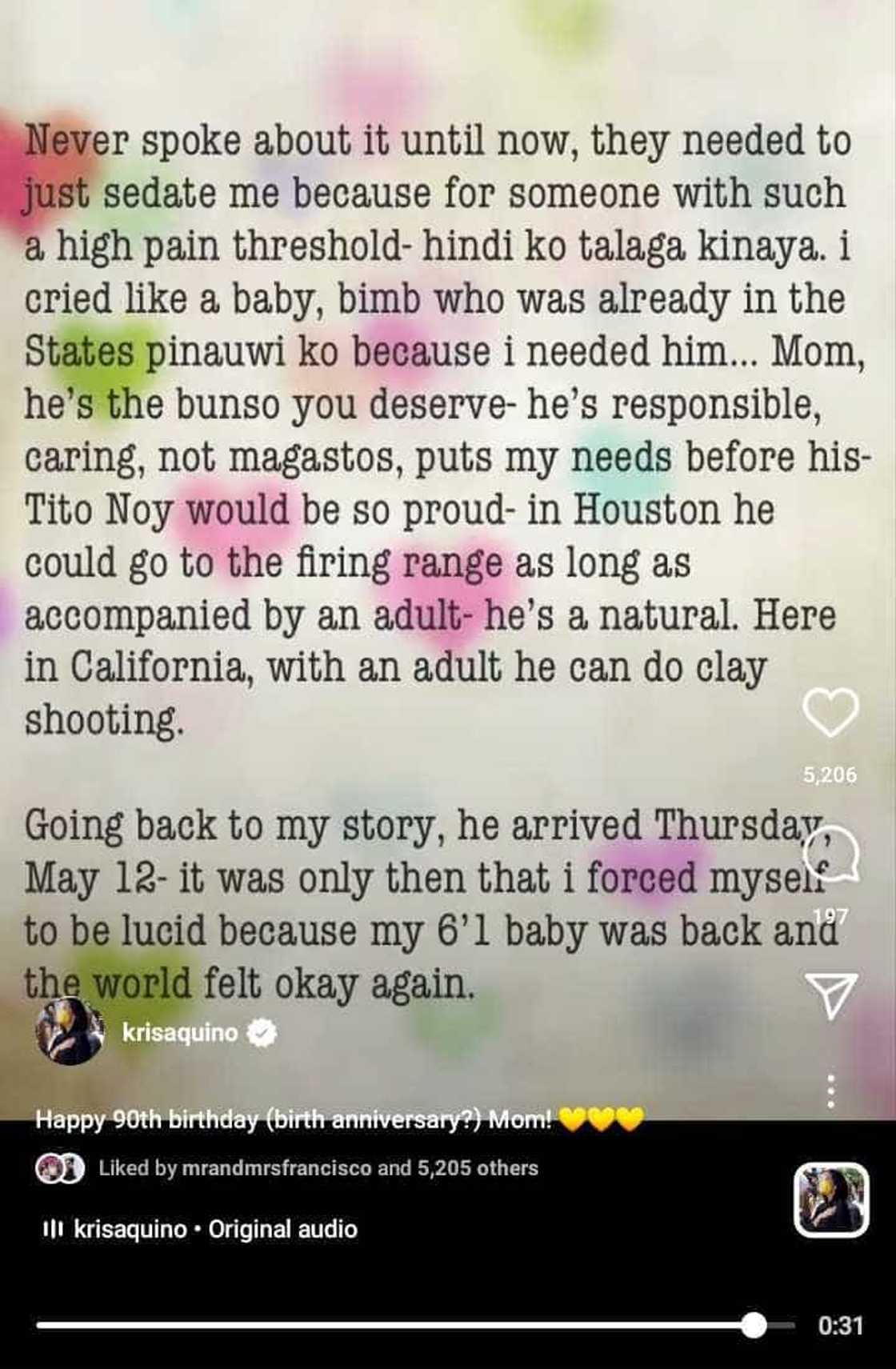Open the krisaquino Original audio page
This screenshot has height=1369, width=896.
click(214, 1229)
